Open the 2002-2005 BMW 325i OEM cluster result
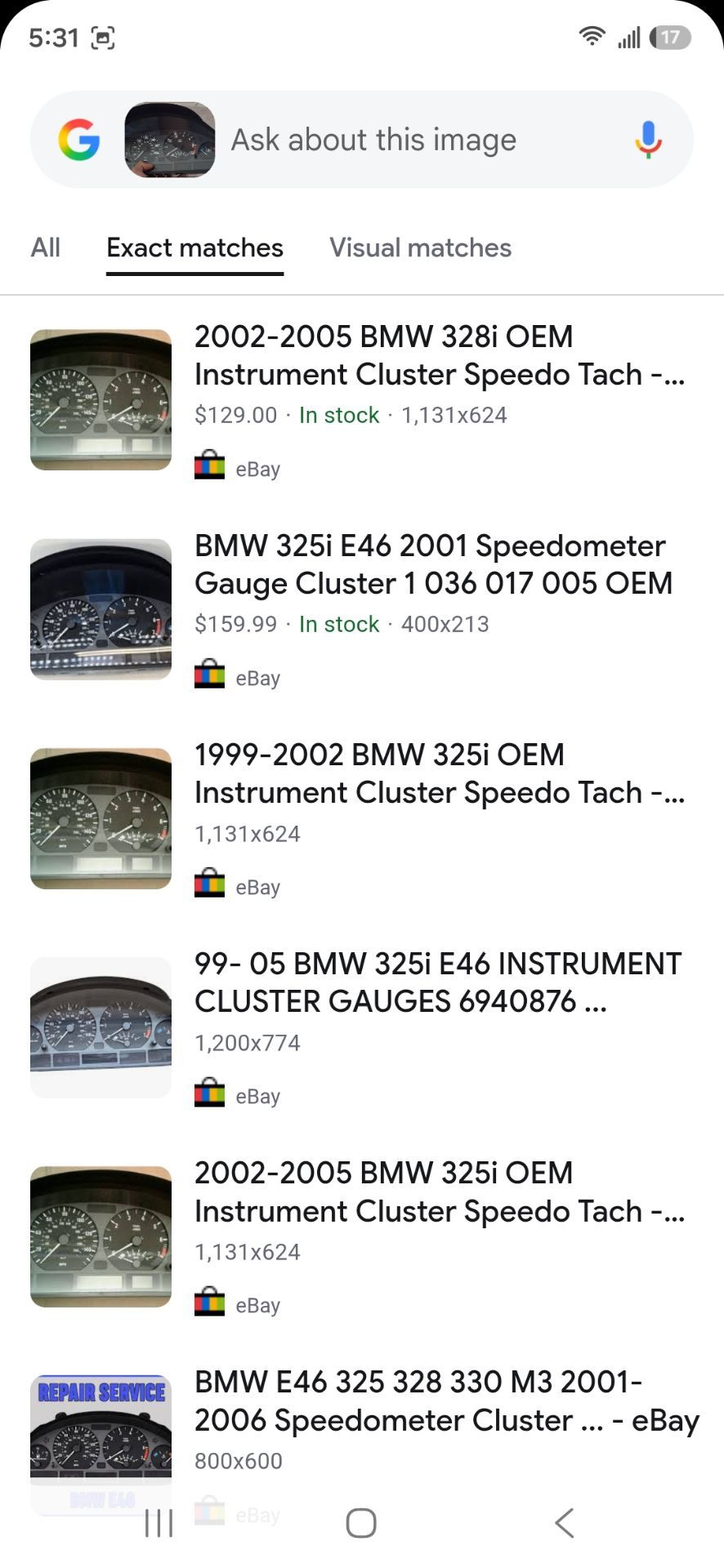Image resolution: width=724 pixels, height=1568 pixels. pos(362,1236)
